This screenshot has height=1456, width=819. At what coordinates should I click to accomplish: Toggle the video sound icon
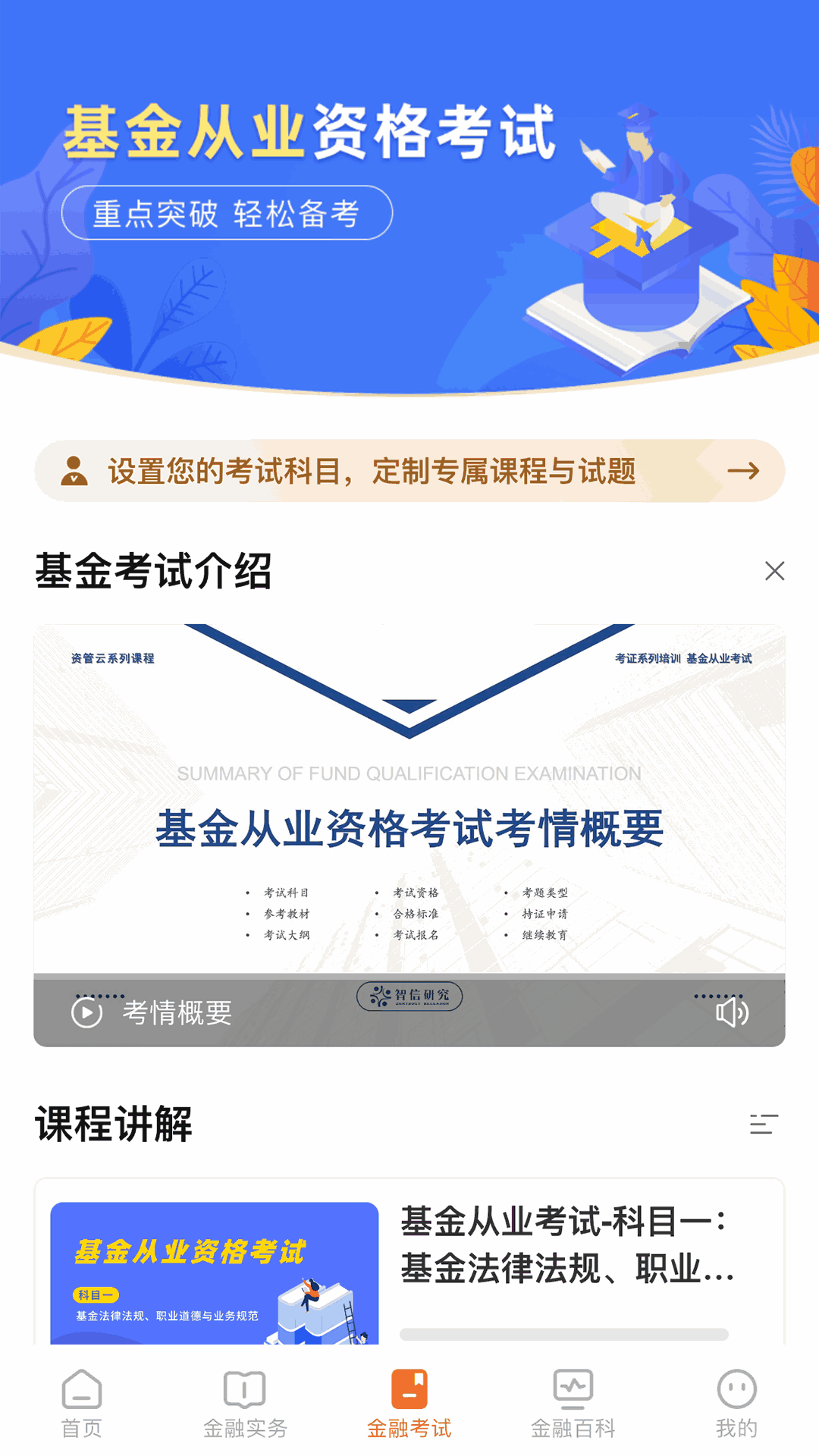point(732,1012)
